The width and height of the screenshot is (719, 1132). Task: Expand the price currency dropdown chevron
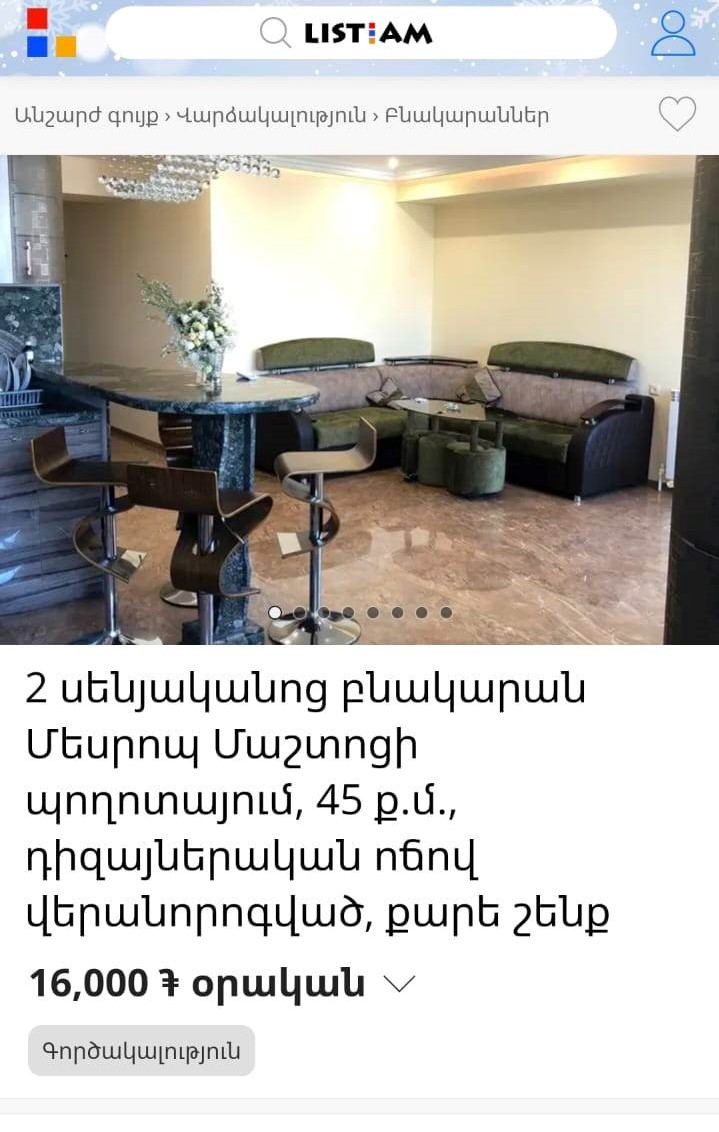pyautogui.click(x=399, y=984)
